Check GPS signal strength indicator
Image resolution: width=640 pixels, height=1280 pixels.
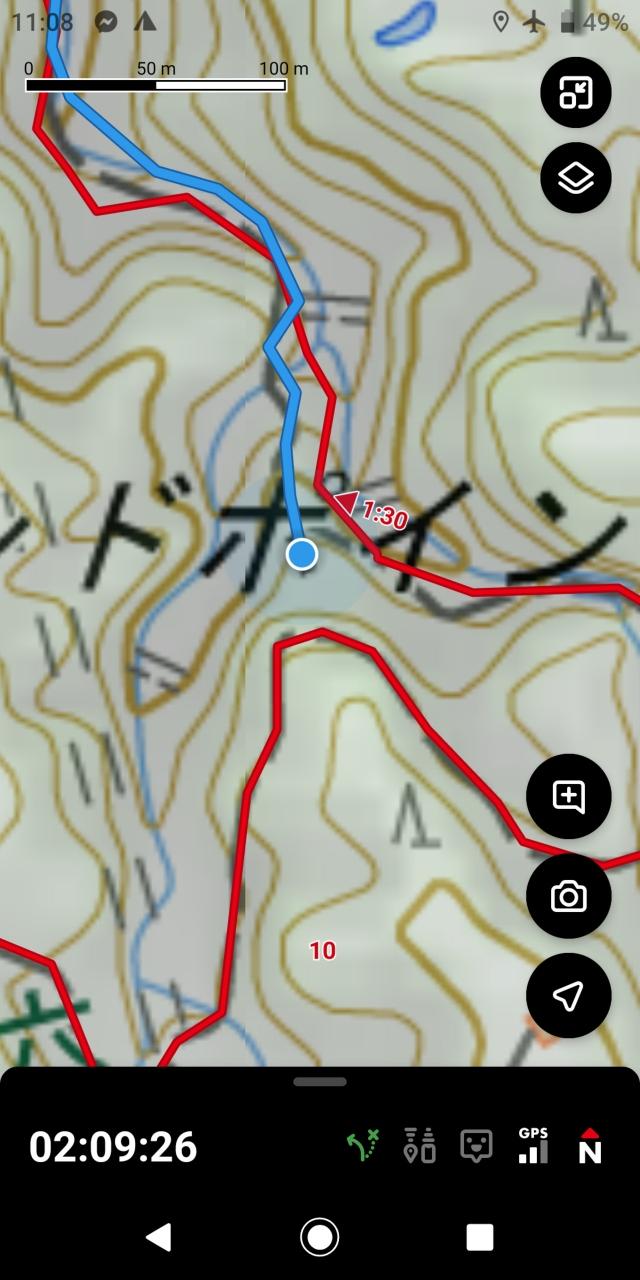533,1146
